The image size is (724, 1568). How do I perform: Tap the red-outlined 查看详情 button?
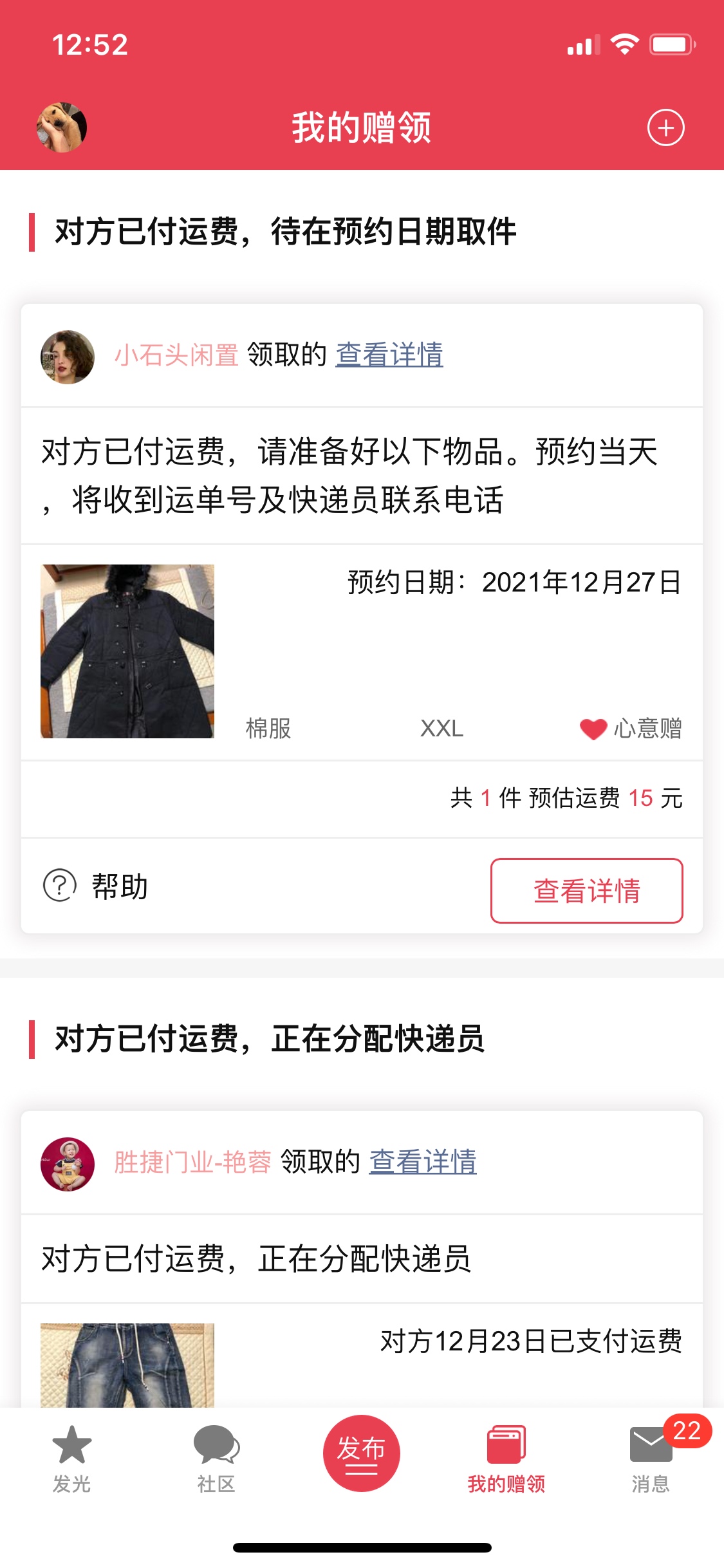click(587, 891)
